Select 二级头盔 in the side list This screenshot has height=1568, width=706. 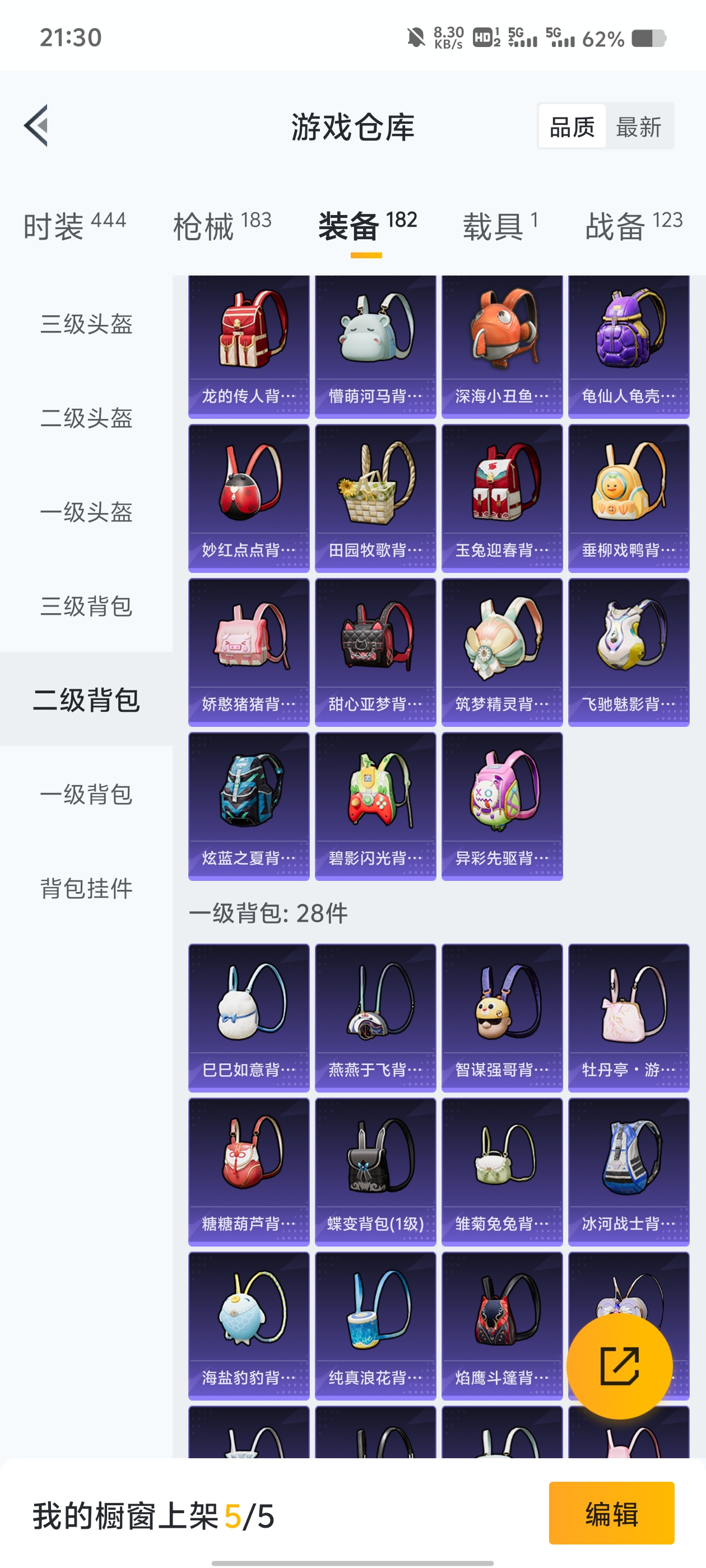(86, 418)
